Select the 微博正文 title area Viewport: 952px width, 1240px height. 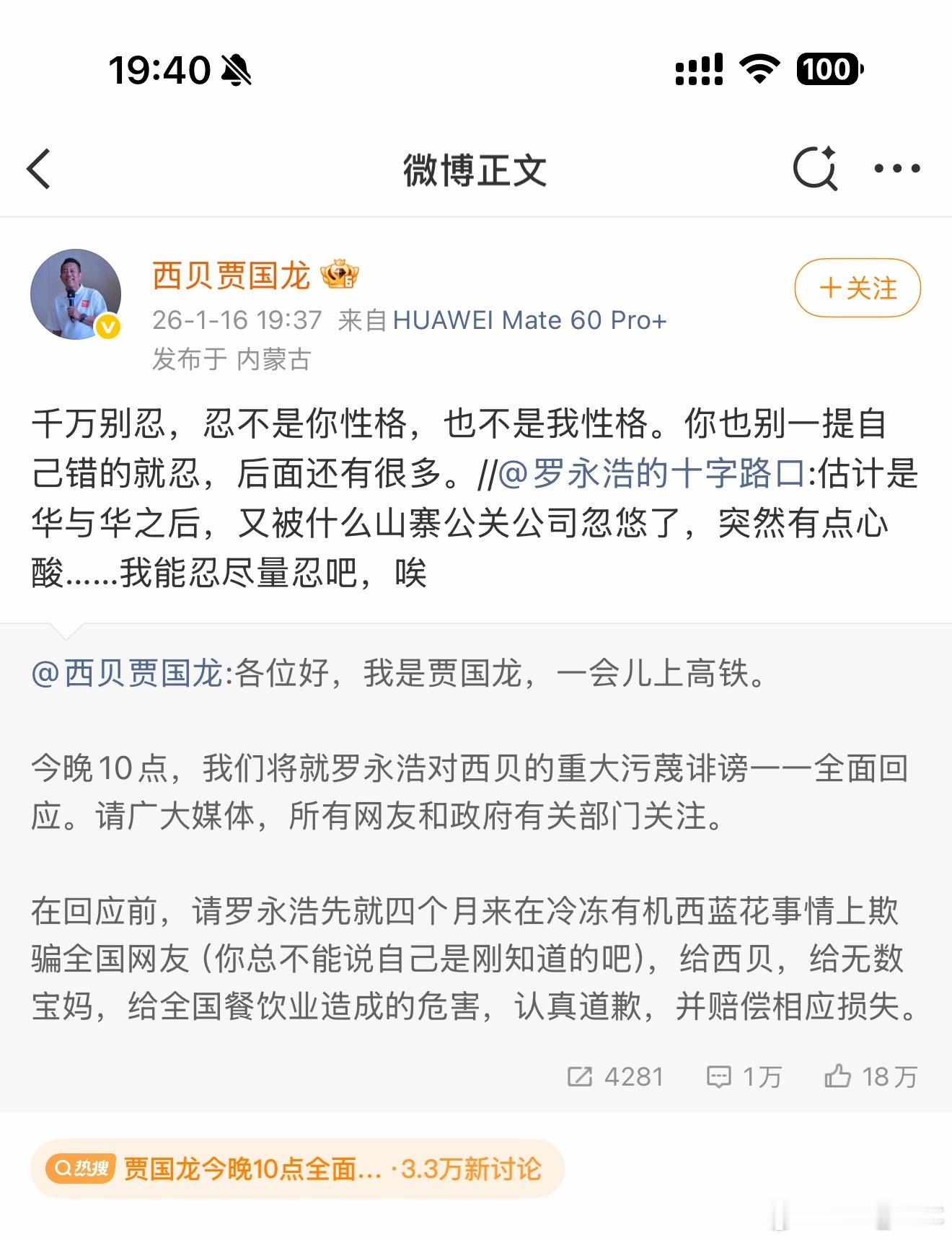tap(476, 170)
